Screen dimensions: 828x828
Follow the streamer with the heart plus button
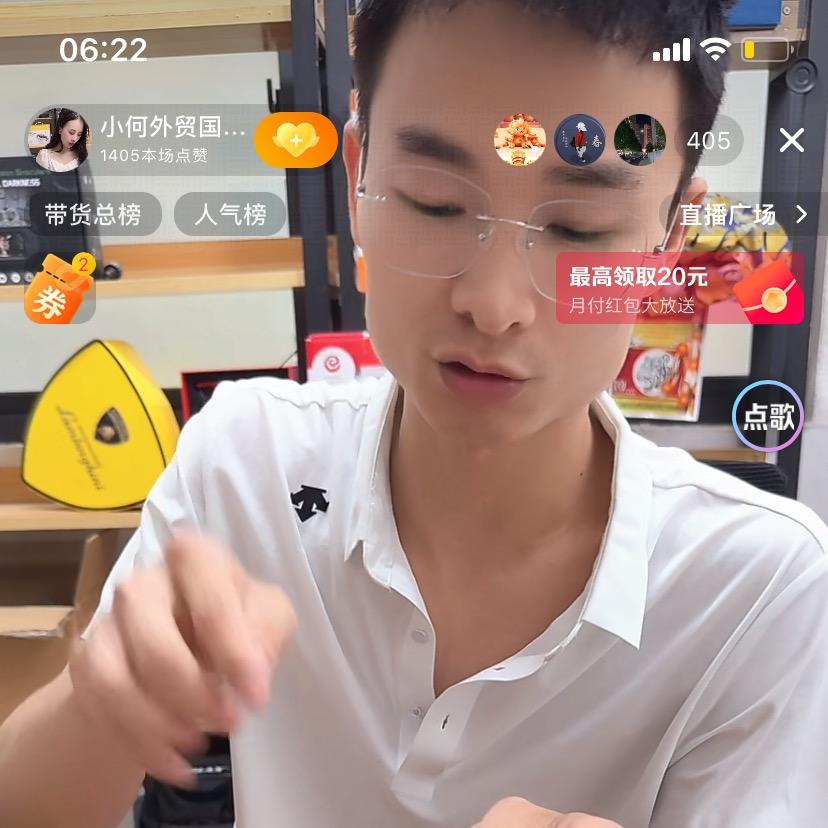(x=295, y=139)
